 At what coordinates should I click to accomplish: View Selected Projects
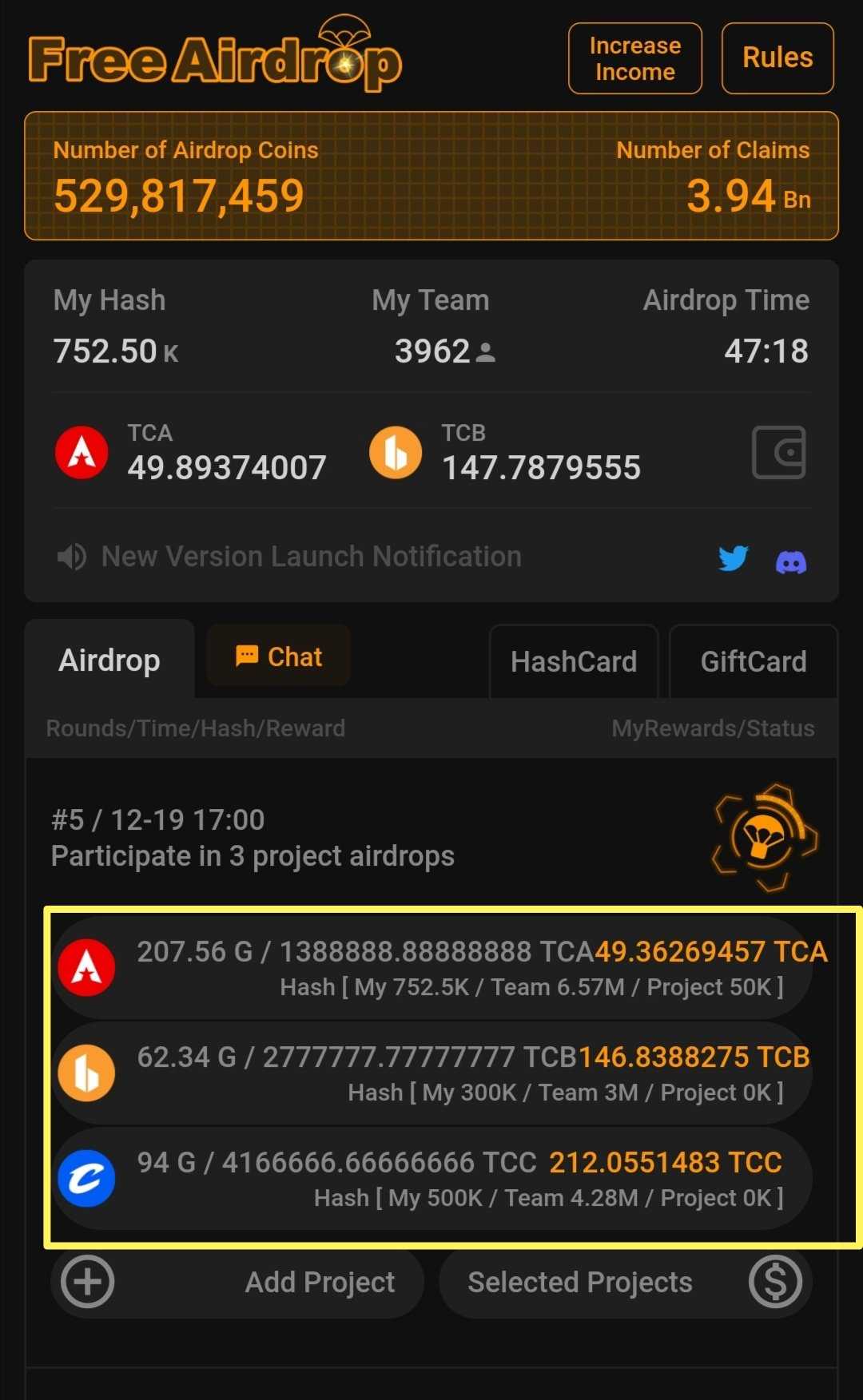[x=625, y=1282]
